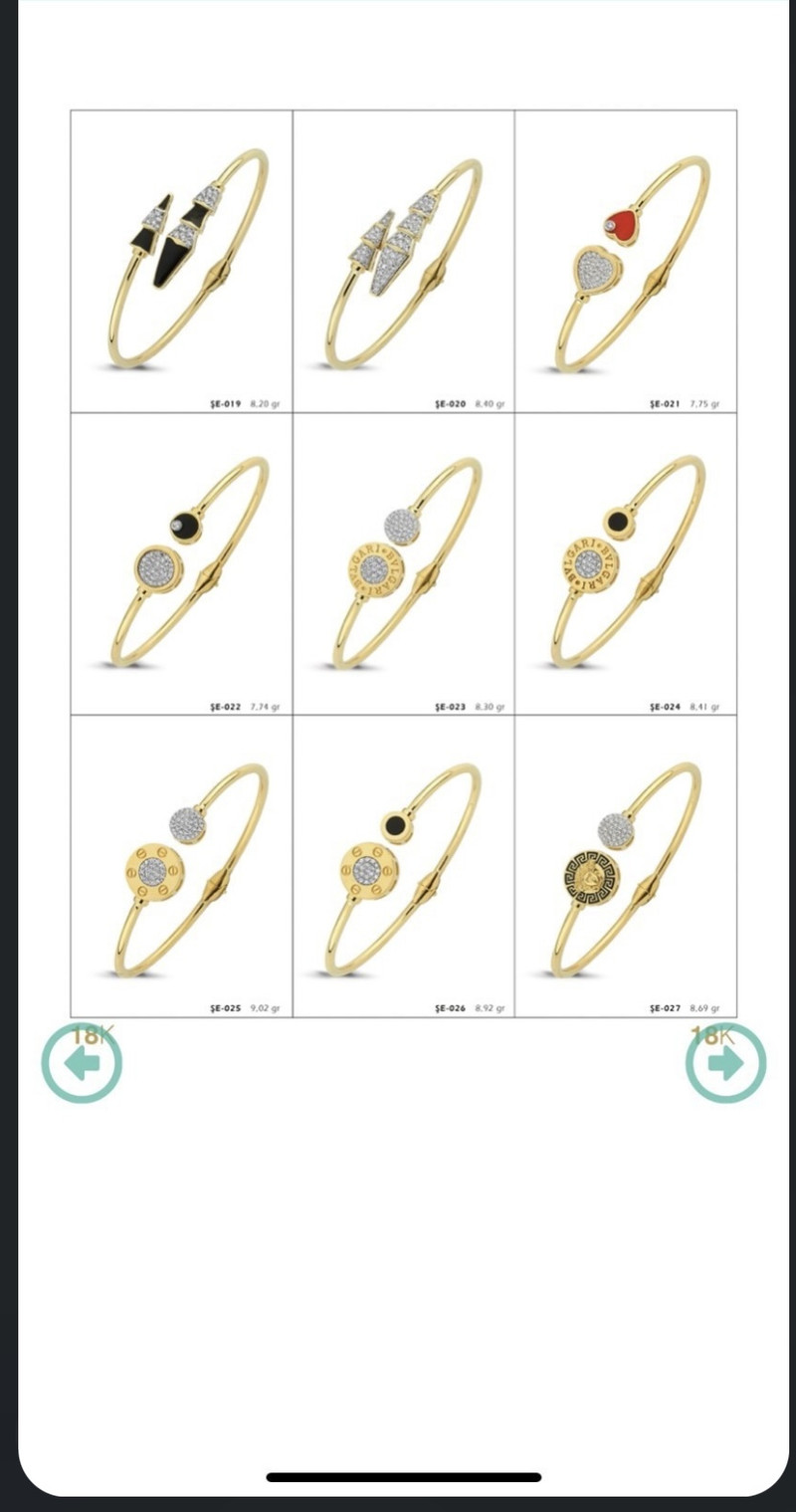Advance to the next catalog page arrow
Screen dimensions: 796x1512
point(726,1063)
